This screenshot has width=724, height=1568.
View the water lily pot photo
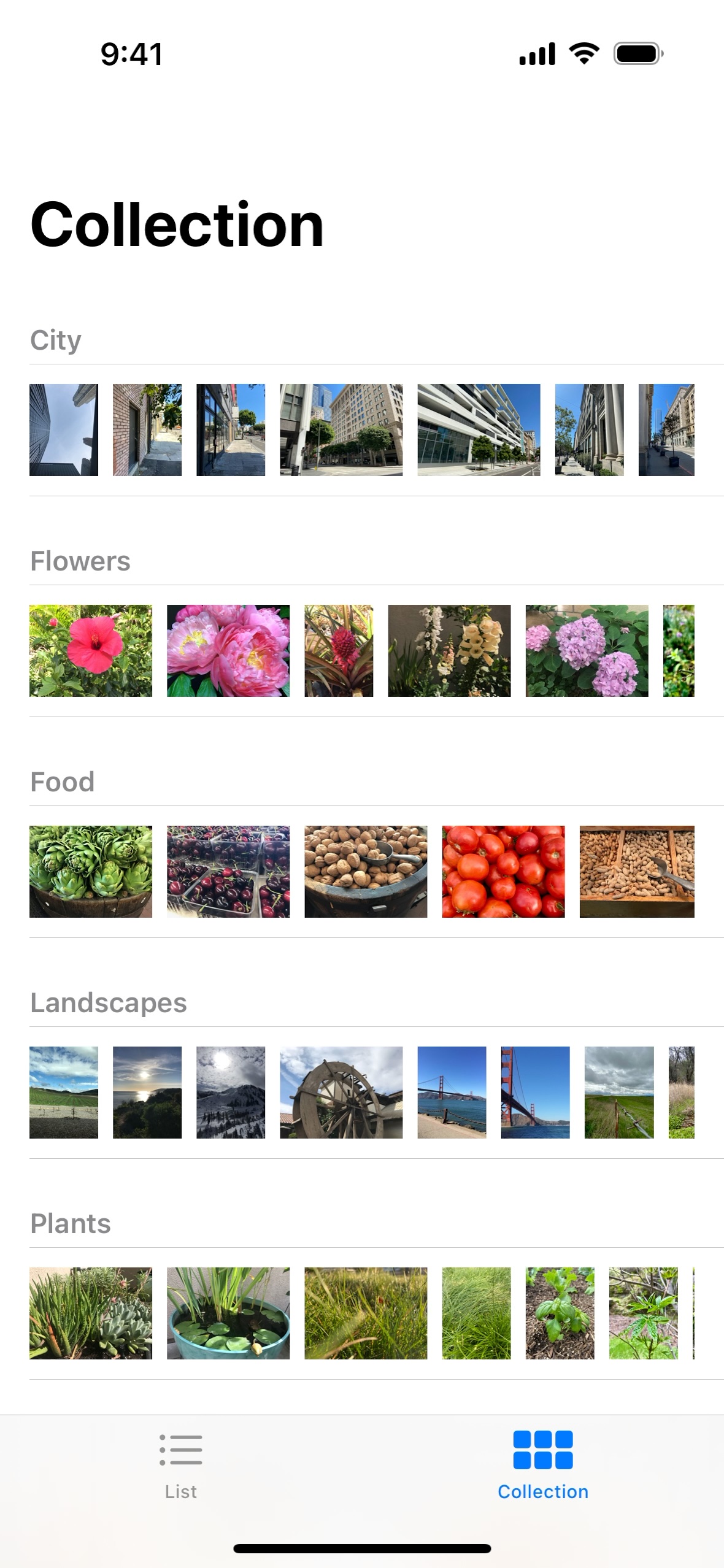pos(228,1313)
